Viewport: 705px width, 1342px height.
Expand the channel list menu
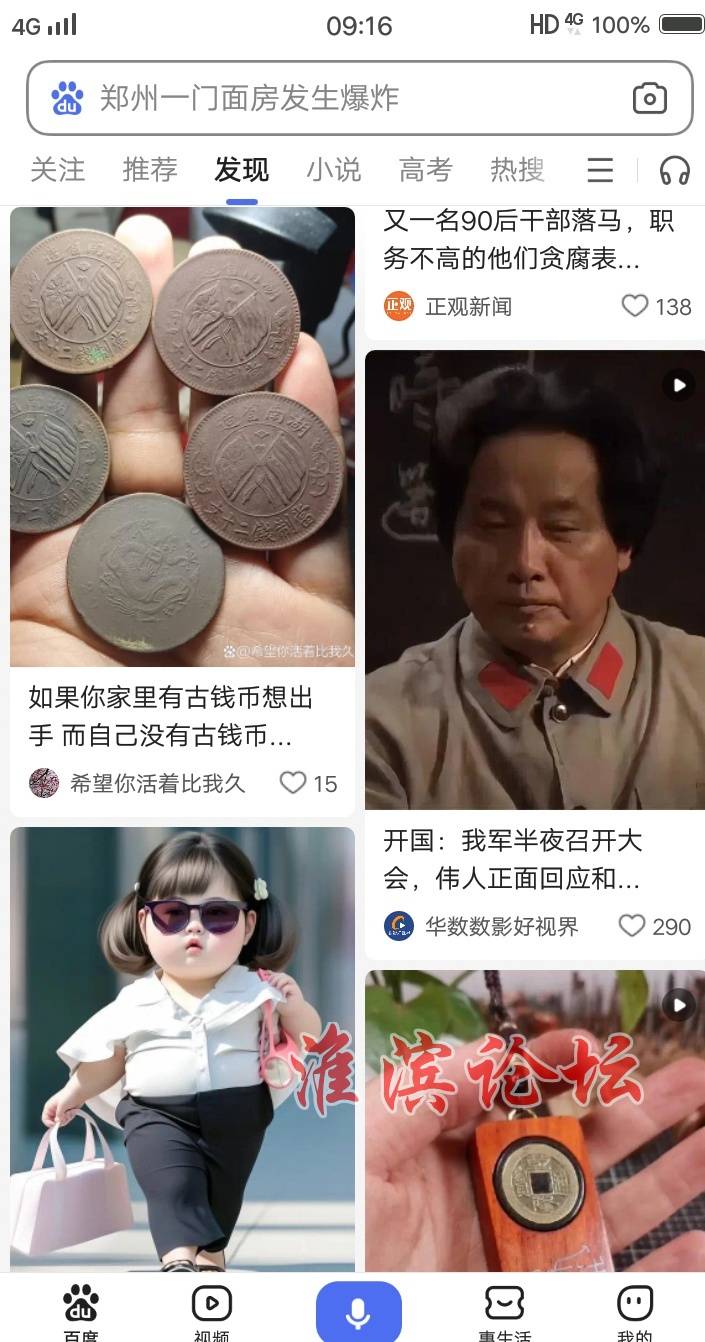600,170
